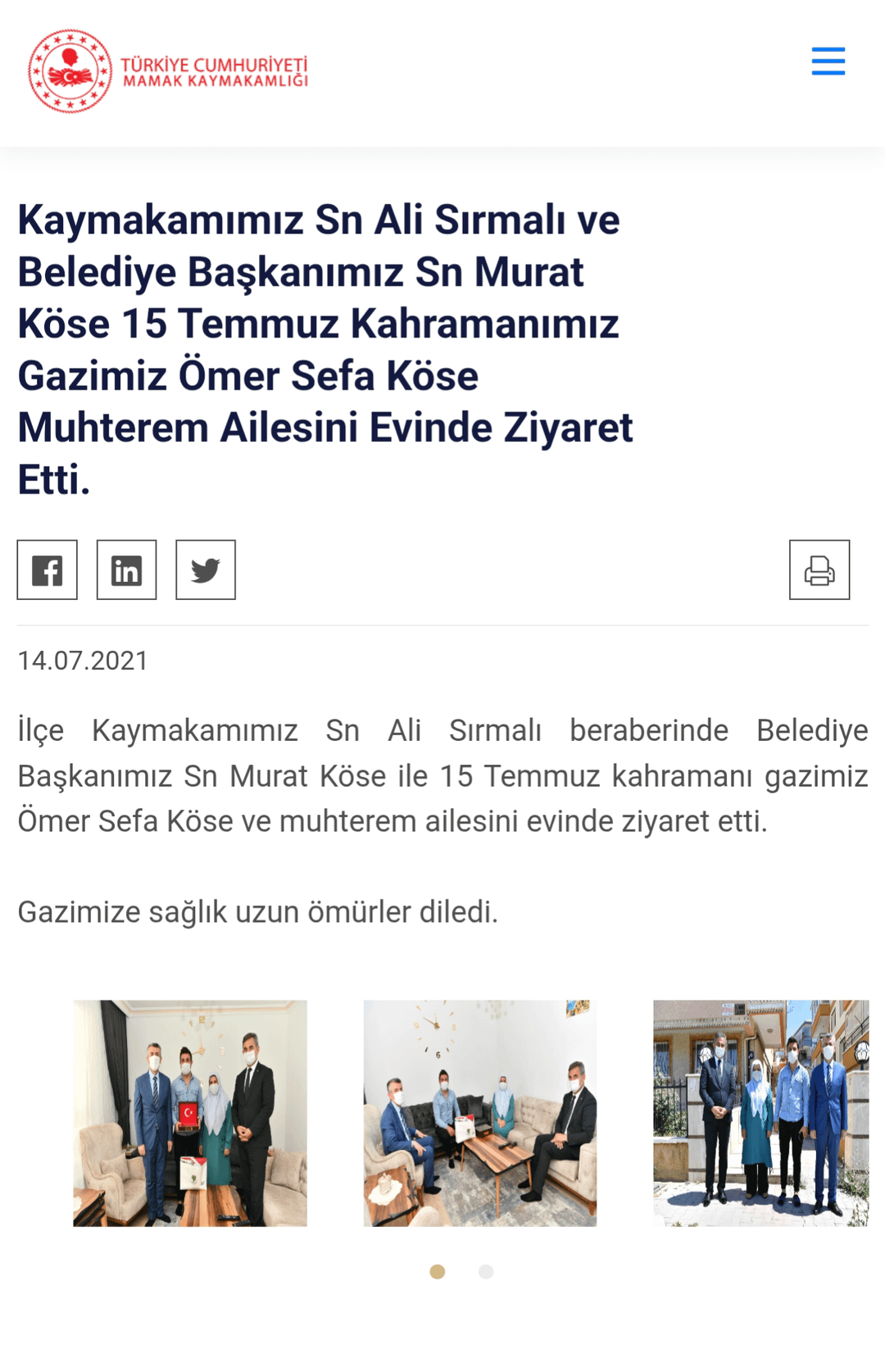Open the third photo taken outdoors
Image resolution: width=885 pixels, height=1372 pixels.
point(761,1113)
